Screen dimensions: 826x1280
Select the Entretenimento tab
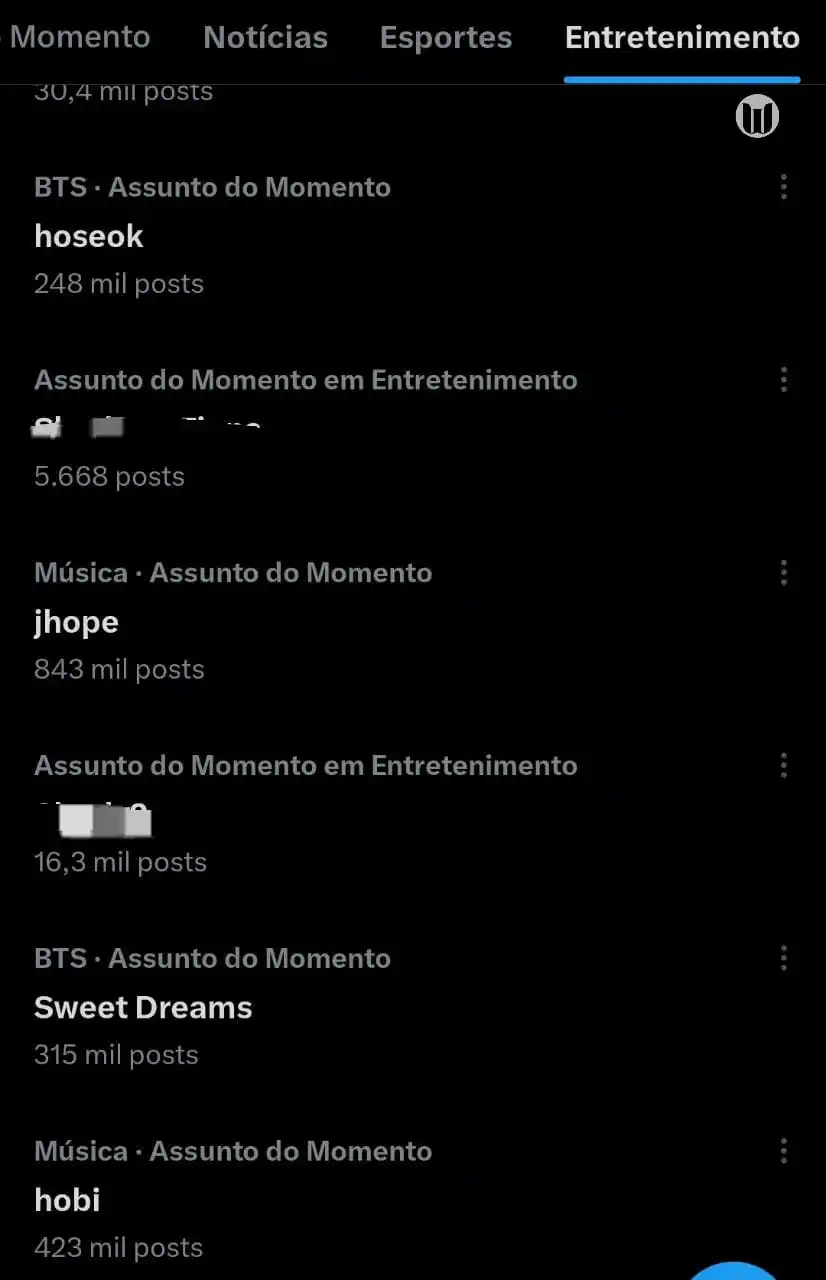(x=682, y=38)
